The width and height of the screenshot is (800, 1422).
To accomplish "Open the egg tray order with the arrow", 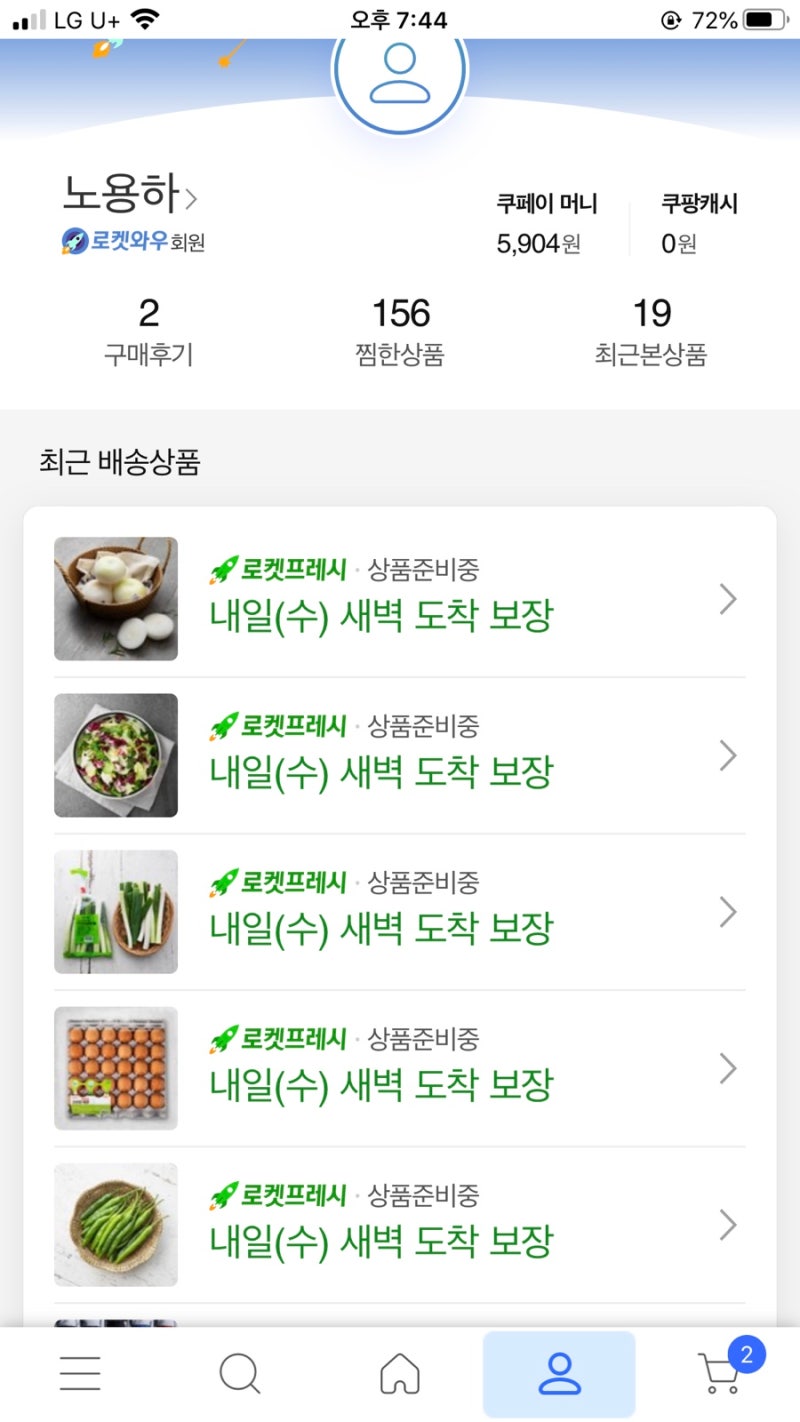I will (x=729, y=1068).
